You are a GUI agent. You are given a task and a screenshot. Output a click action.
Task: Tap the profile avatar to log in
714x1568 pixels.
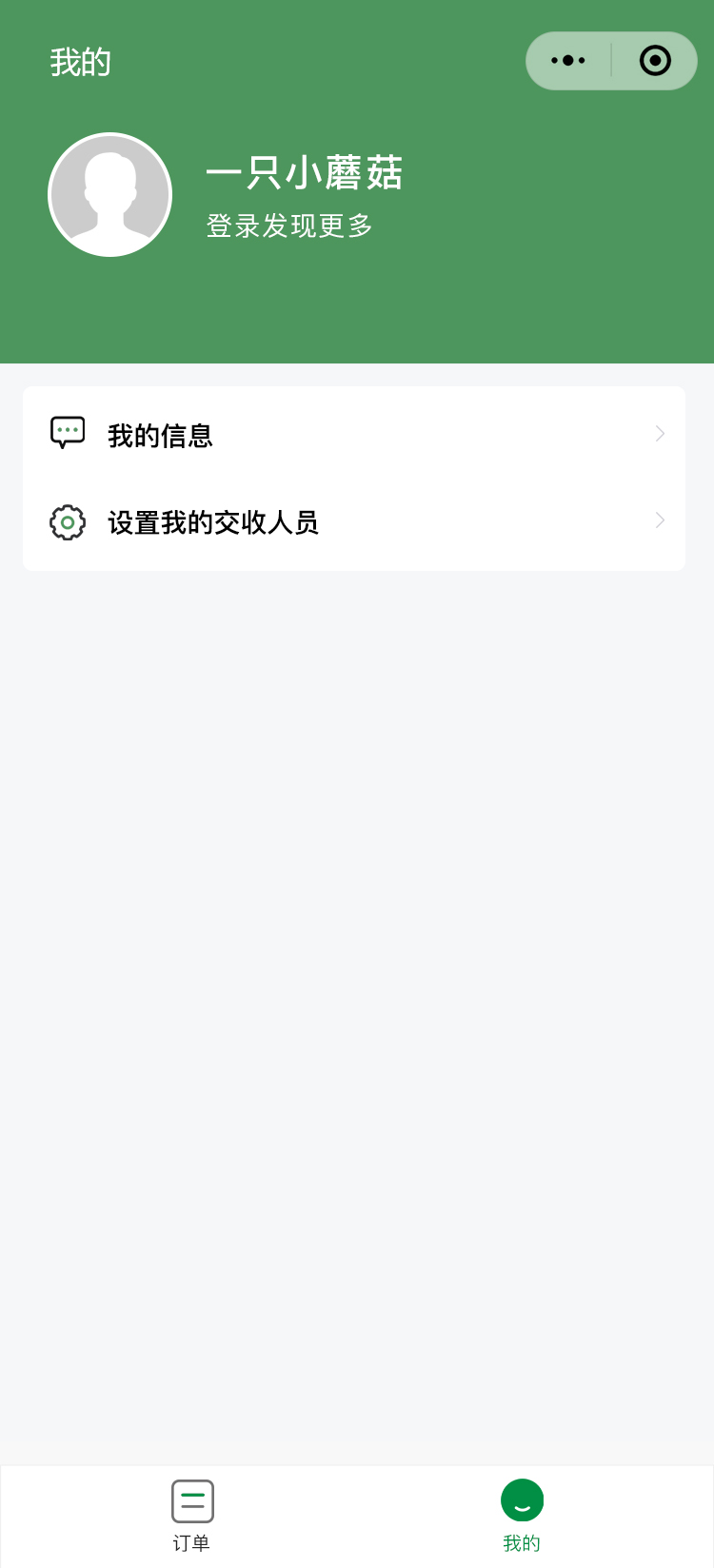pyautogui.click(x=110, y=195)
